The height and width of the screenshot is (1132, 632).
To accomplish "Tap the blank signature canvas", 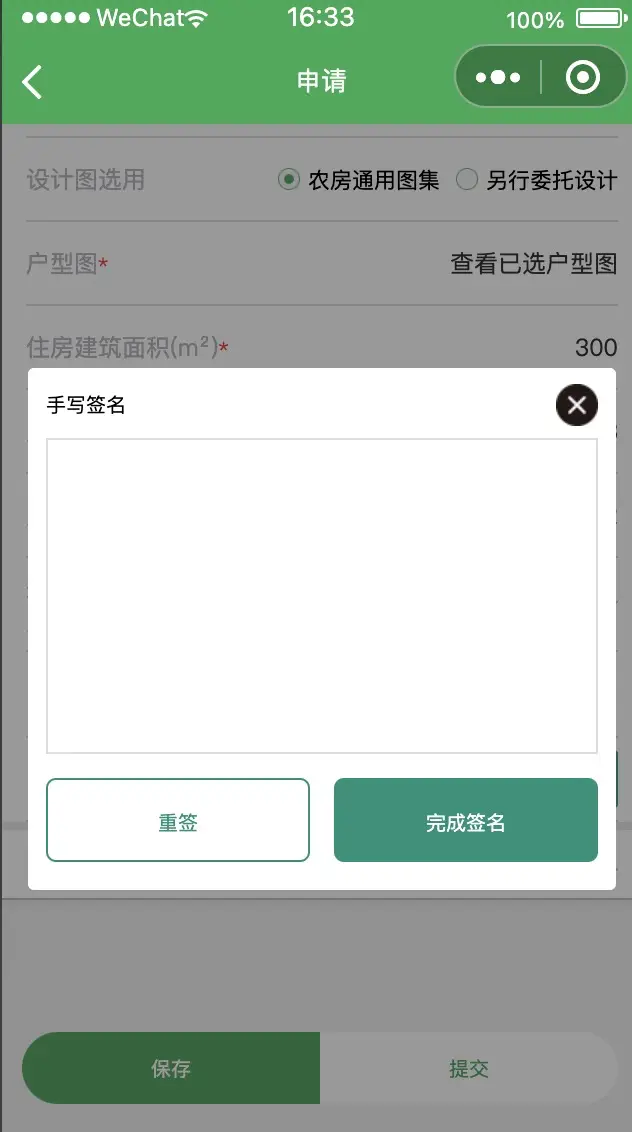I will (x=322, y=595).
